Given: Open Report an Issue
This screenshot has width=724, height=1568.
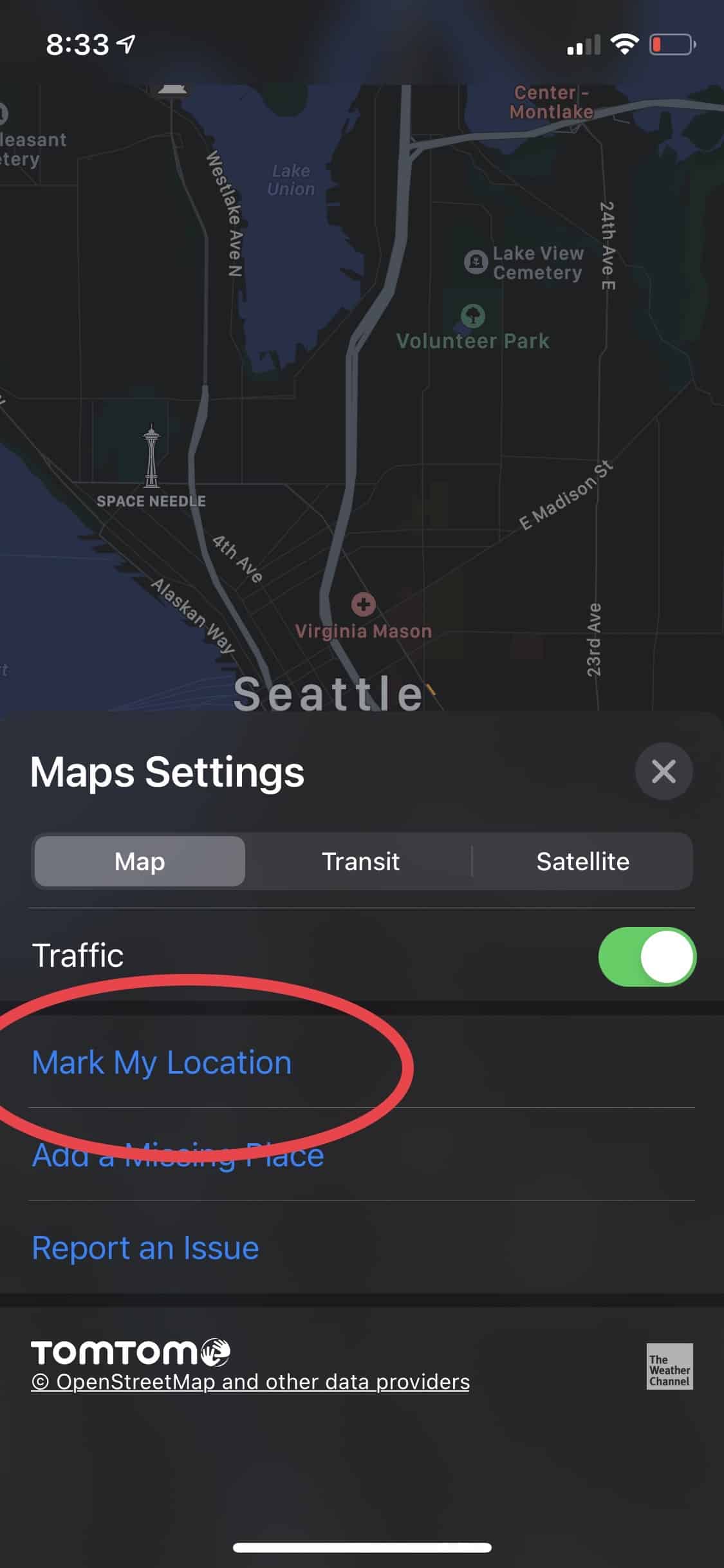Looking at the screenshot, I should (146, 1248).
